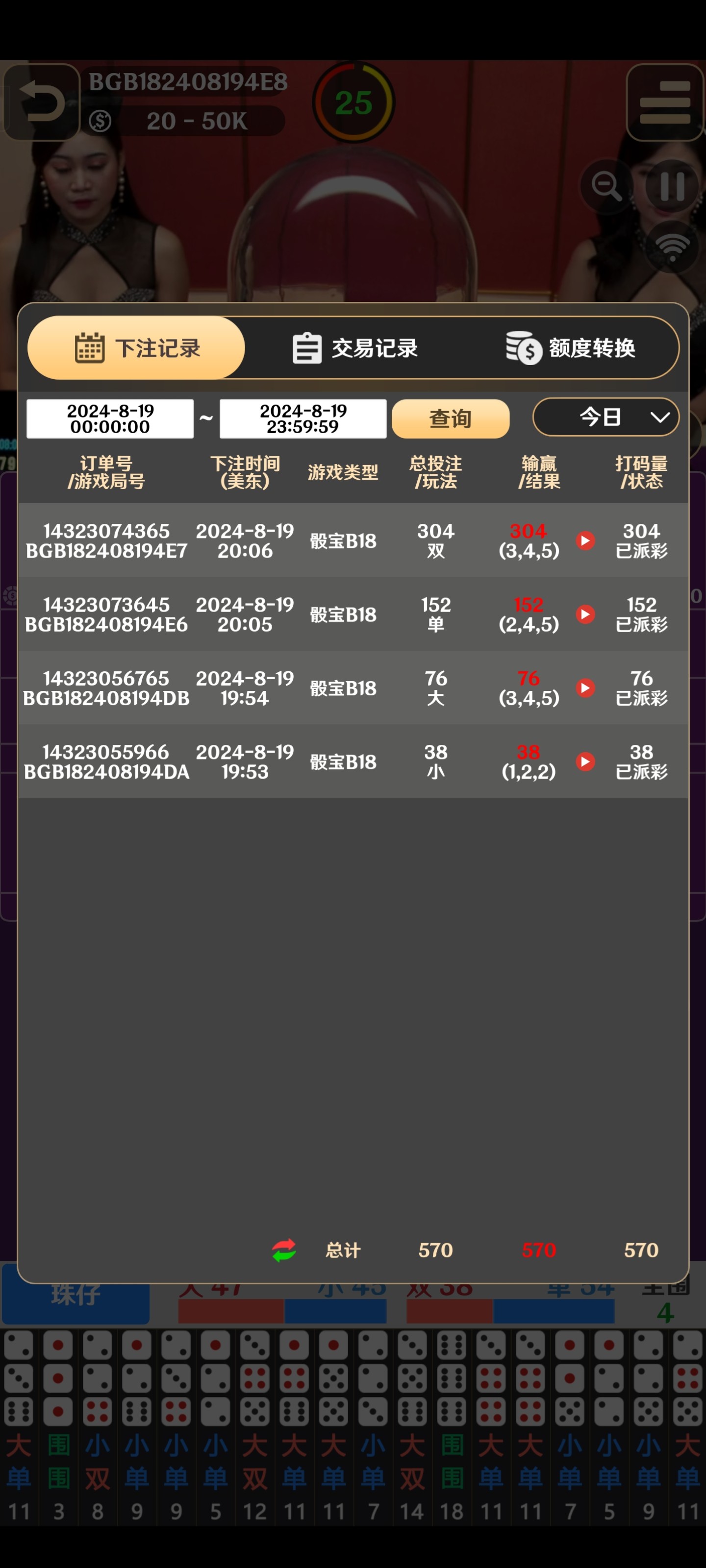Viewport: 706px width, 1568px height.
Task: Tap the 查询 query button
Action: point(450,419)
